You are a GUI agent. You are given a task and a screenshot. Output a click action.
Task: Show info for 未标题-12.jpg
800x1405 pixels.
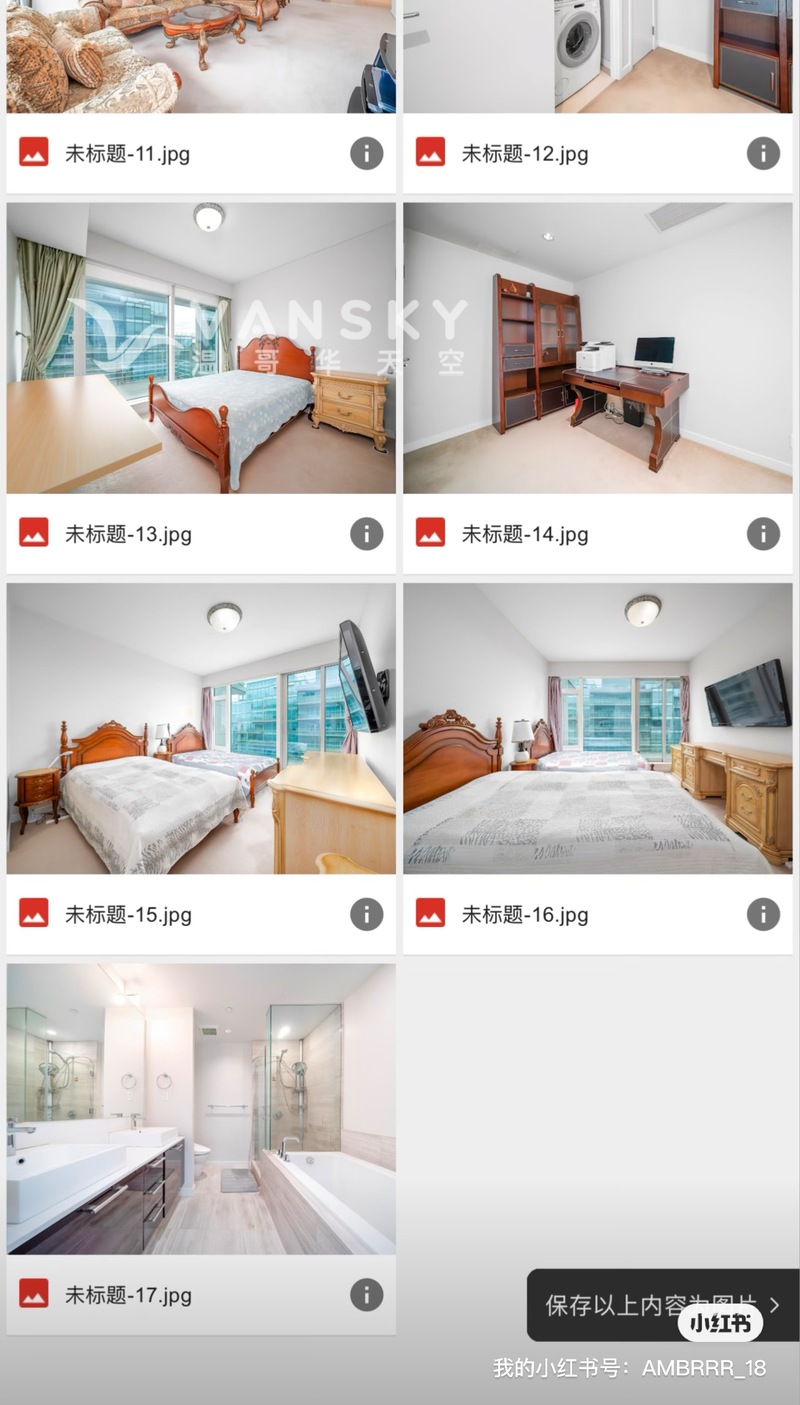[763, 153]
